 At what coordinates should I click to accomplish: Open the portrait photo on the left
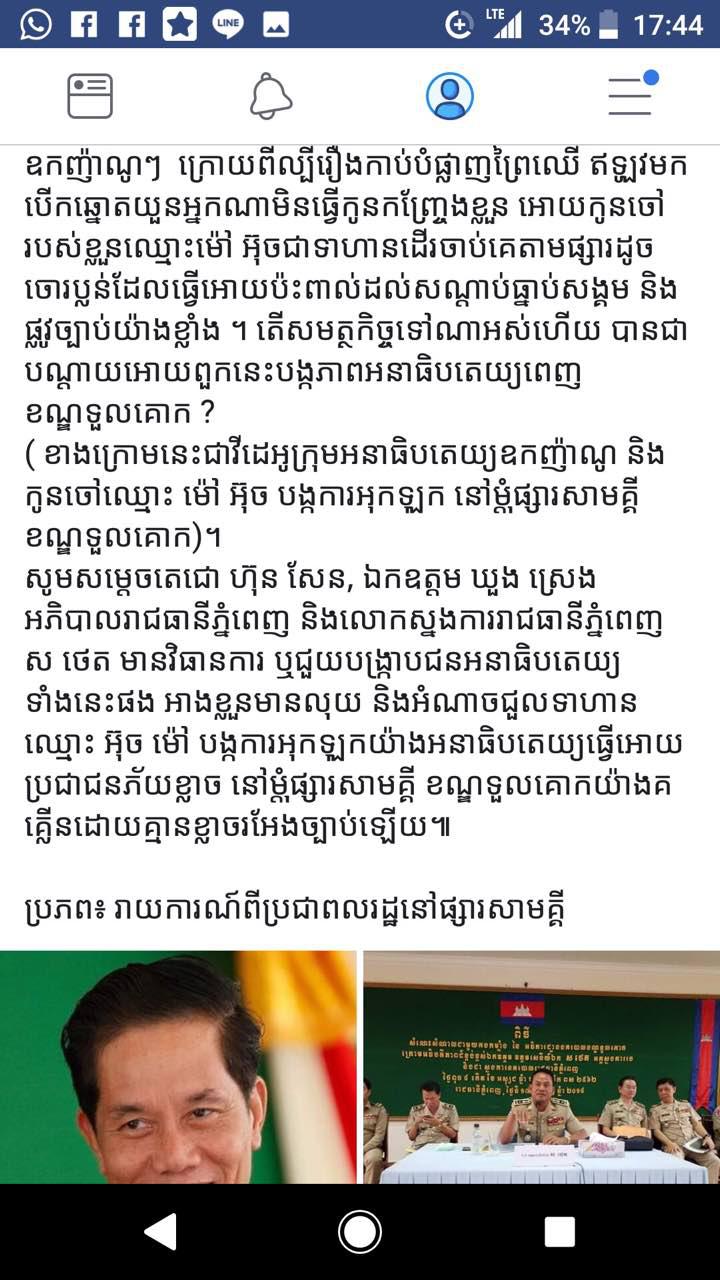tap(178, 1067)
